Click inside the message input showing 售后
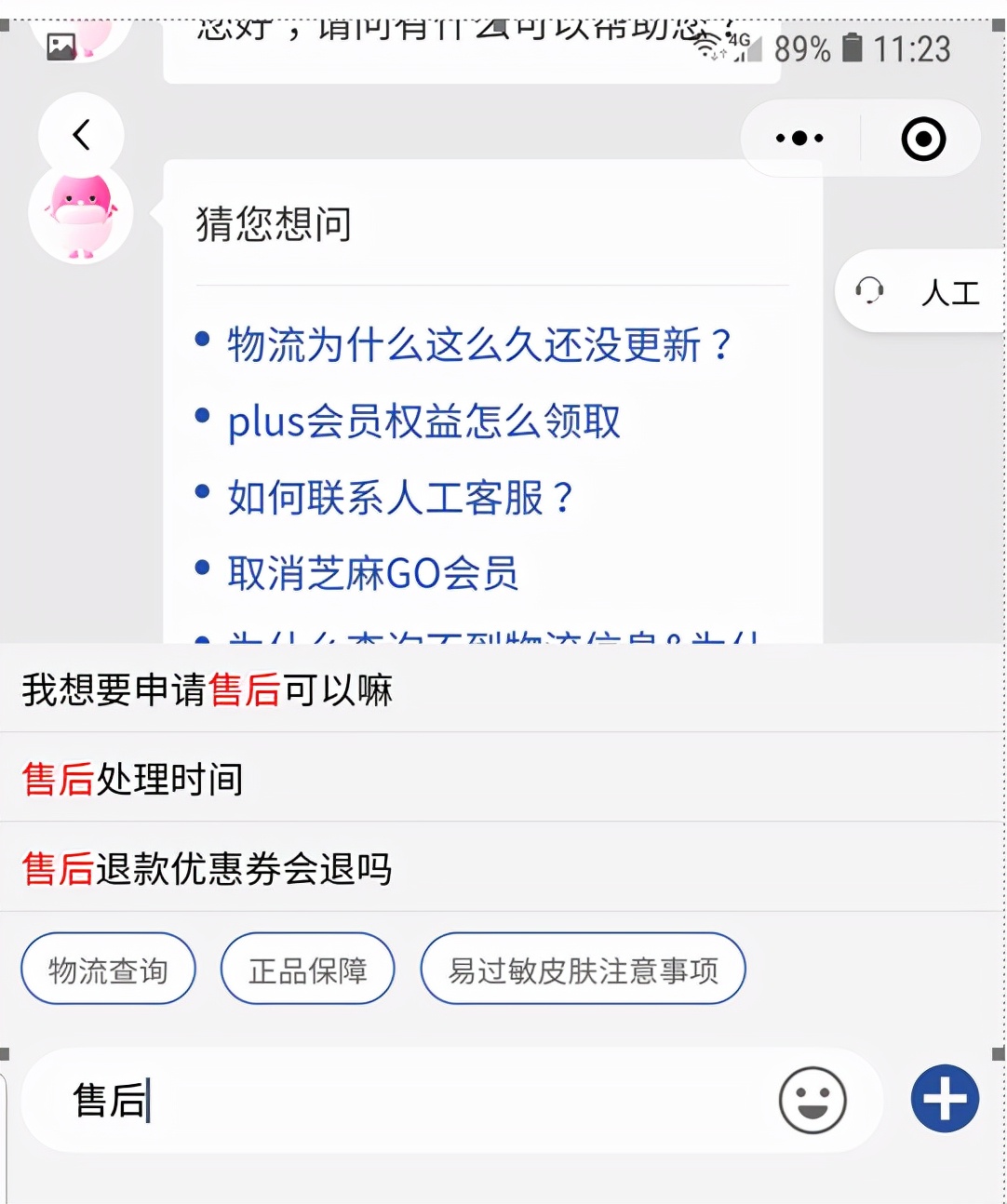This screenshot has width=1007, height=1204. 279,1101
